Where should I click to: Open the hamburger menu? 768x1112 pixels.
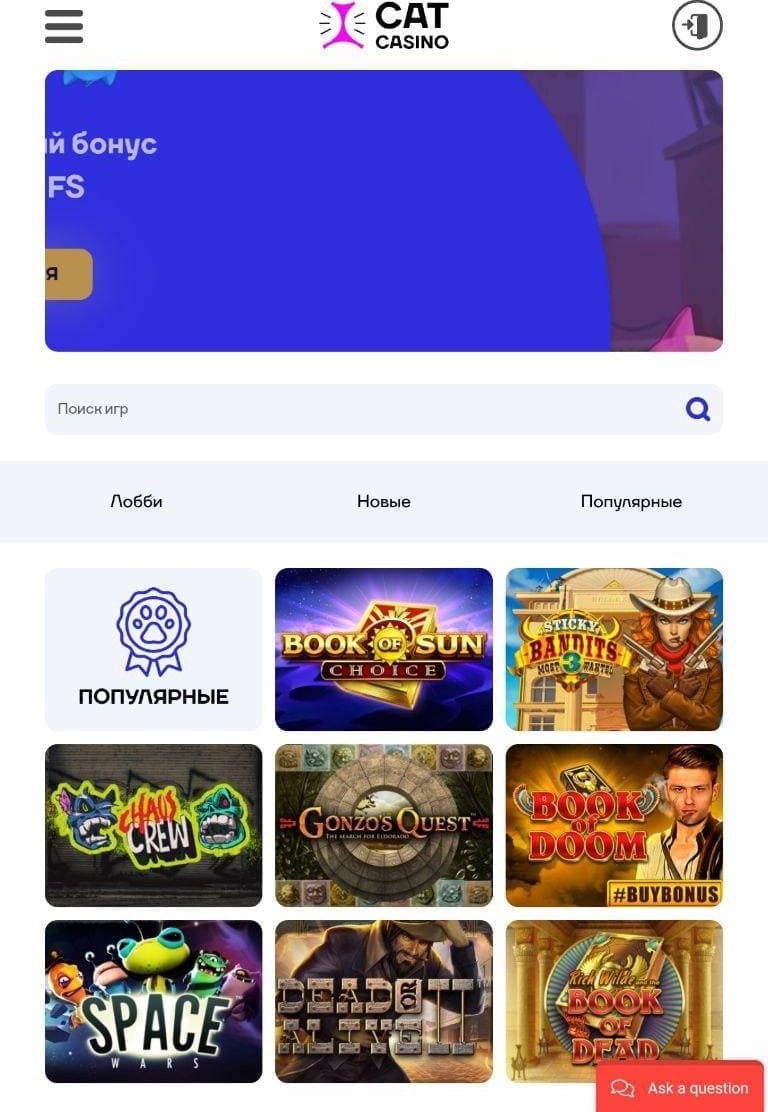[64, 27]
